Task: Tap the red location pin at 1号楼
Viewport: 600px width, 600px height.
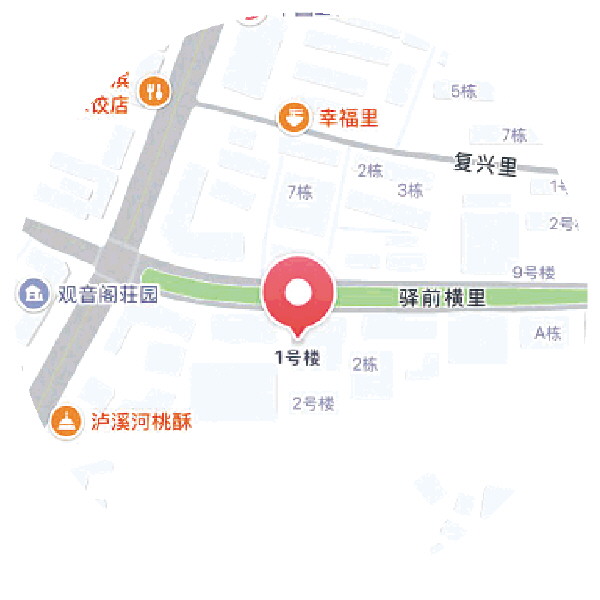Action: click(297, 292)
